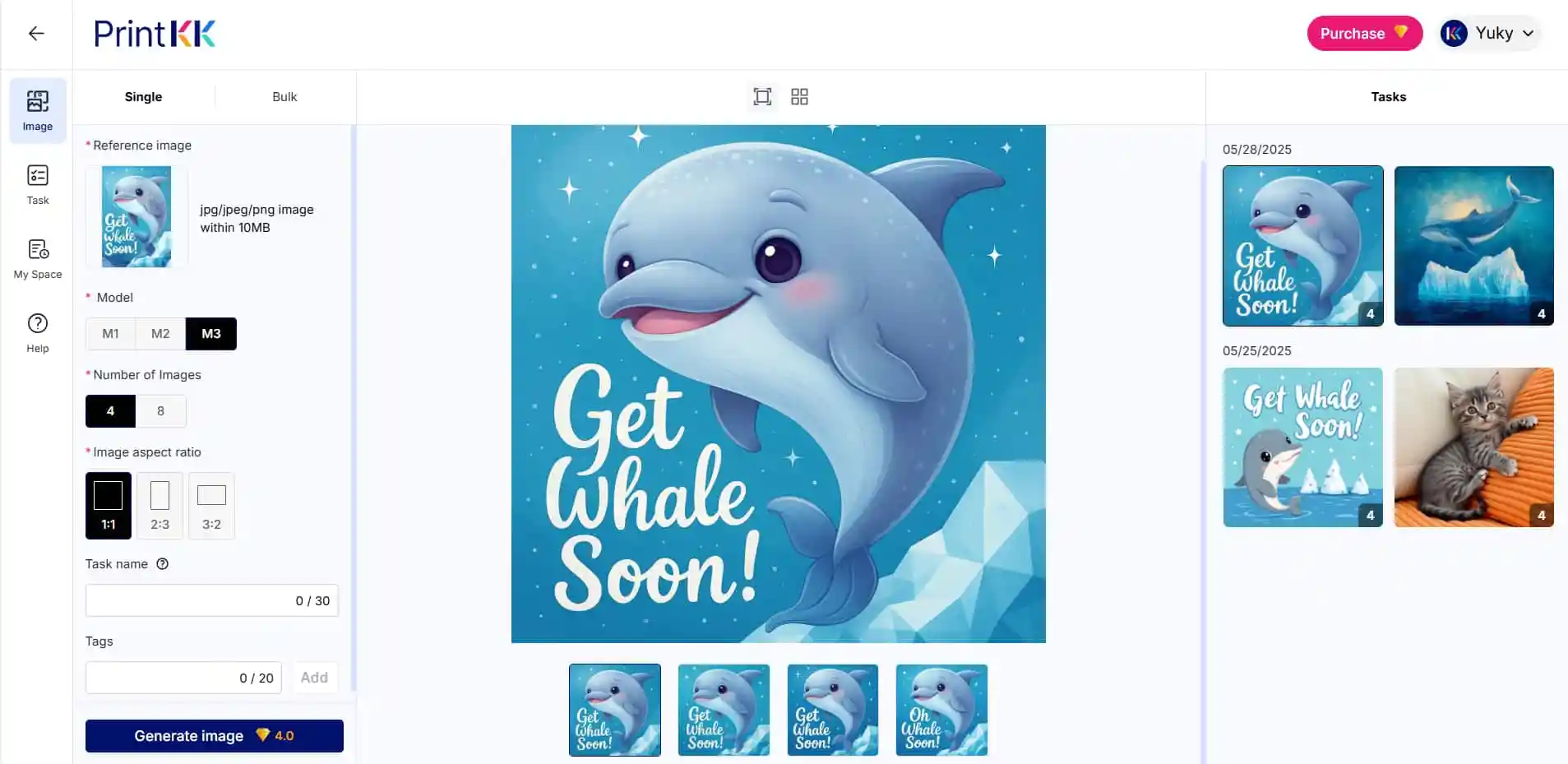Image resolution: width=1568 pixels, height=764 pixels.
Task: Choose the 3:2 aspect ratio
Action: pos(211,506)
